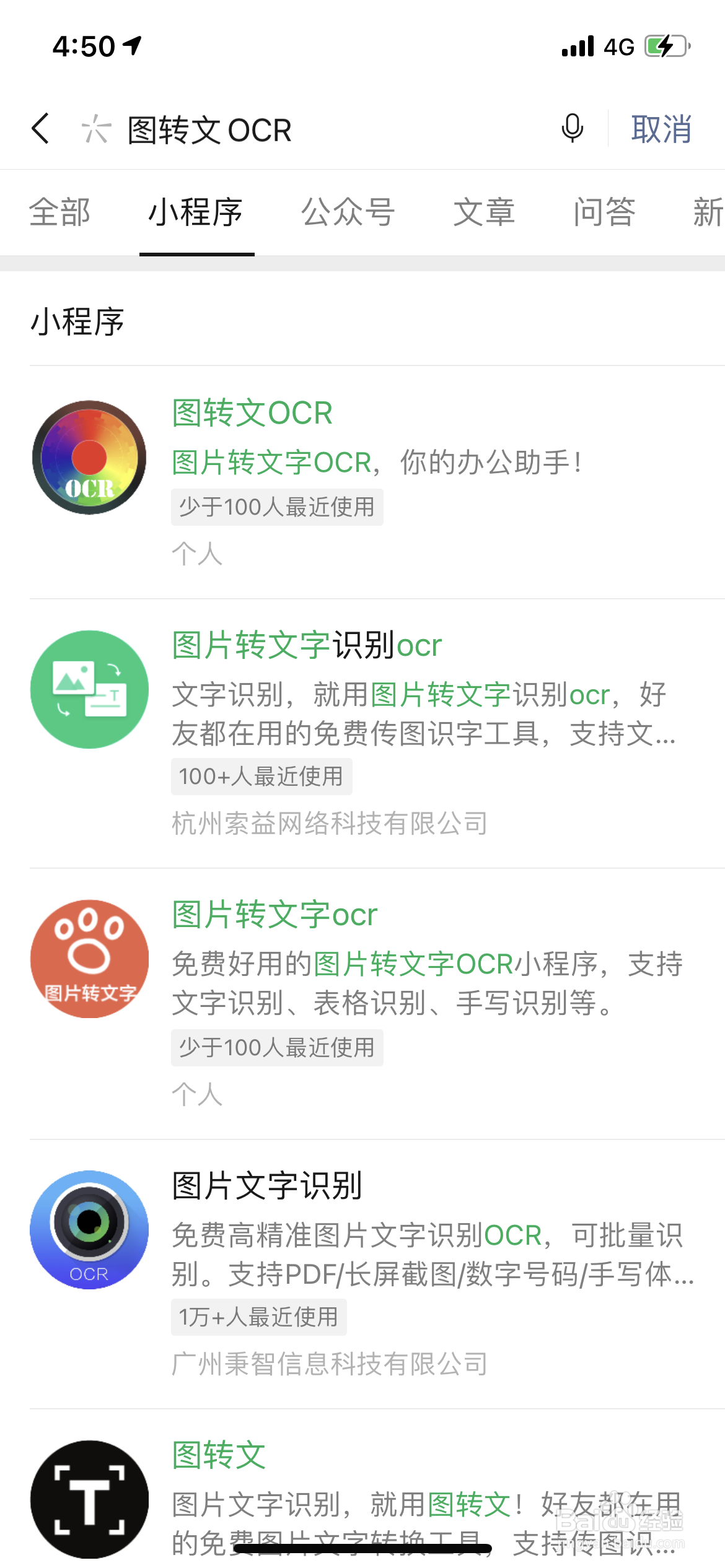Viewport: 725px width, 1568px height.
Task: Open the 图转文OCR mini program result
Action: (x=377, y=482)
